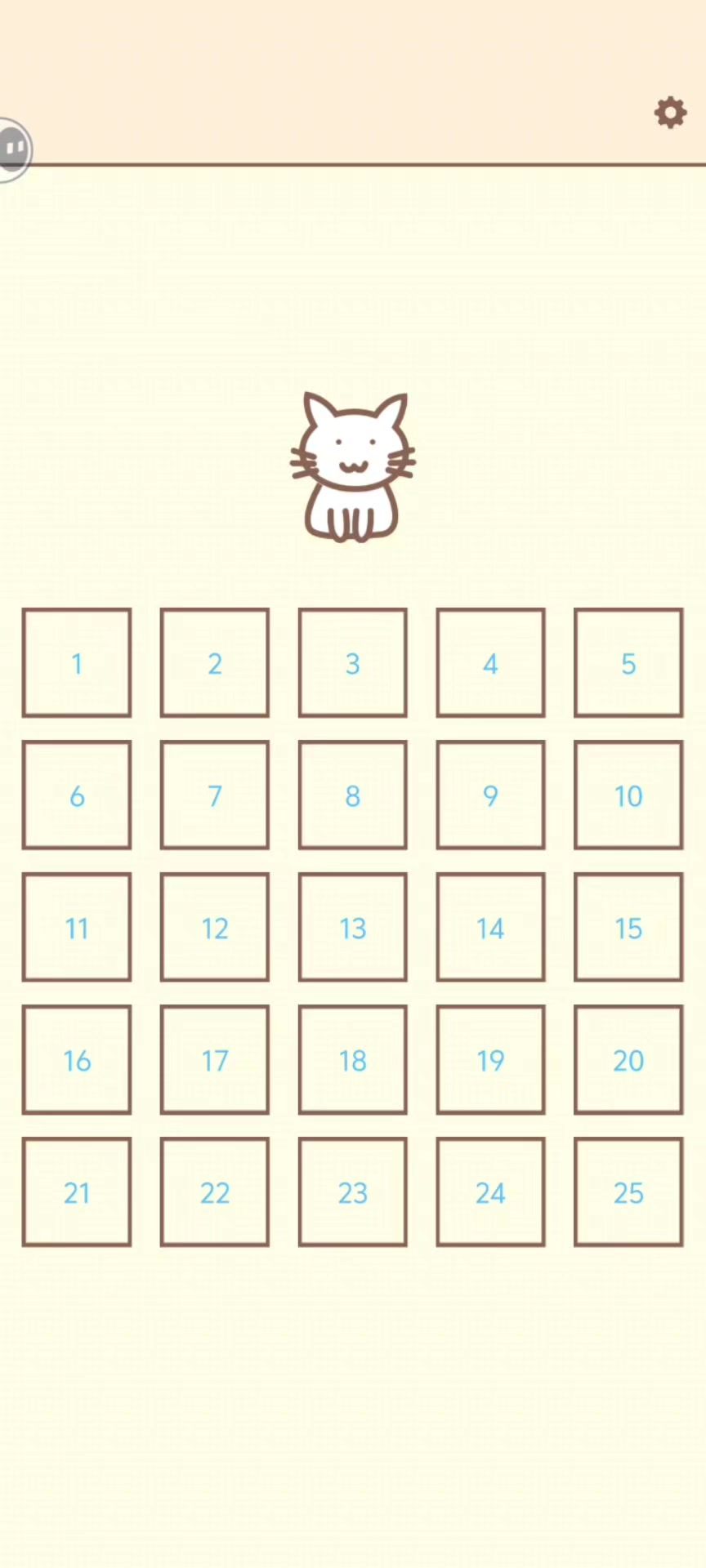
Task: Open level 25
Action: pyautogui.click(x=628, y=1192)
